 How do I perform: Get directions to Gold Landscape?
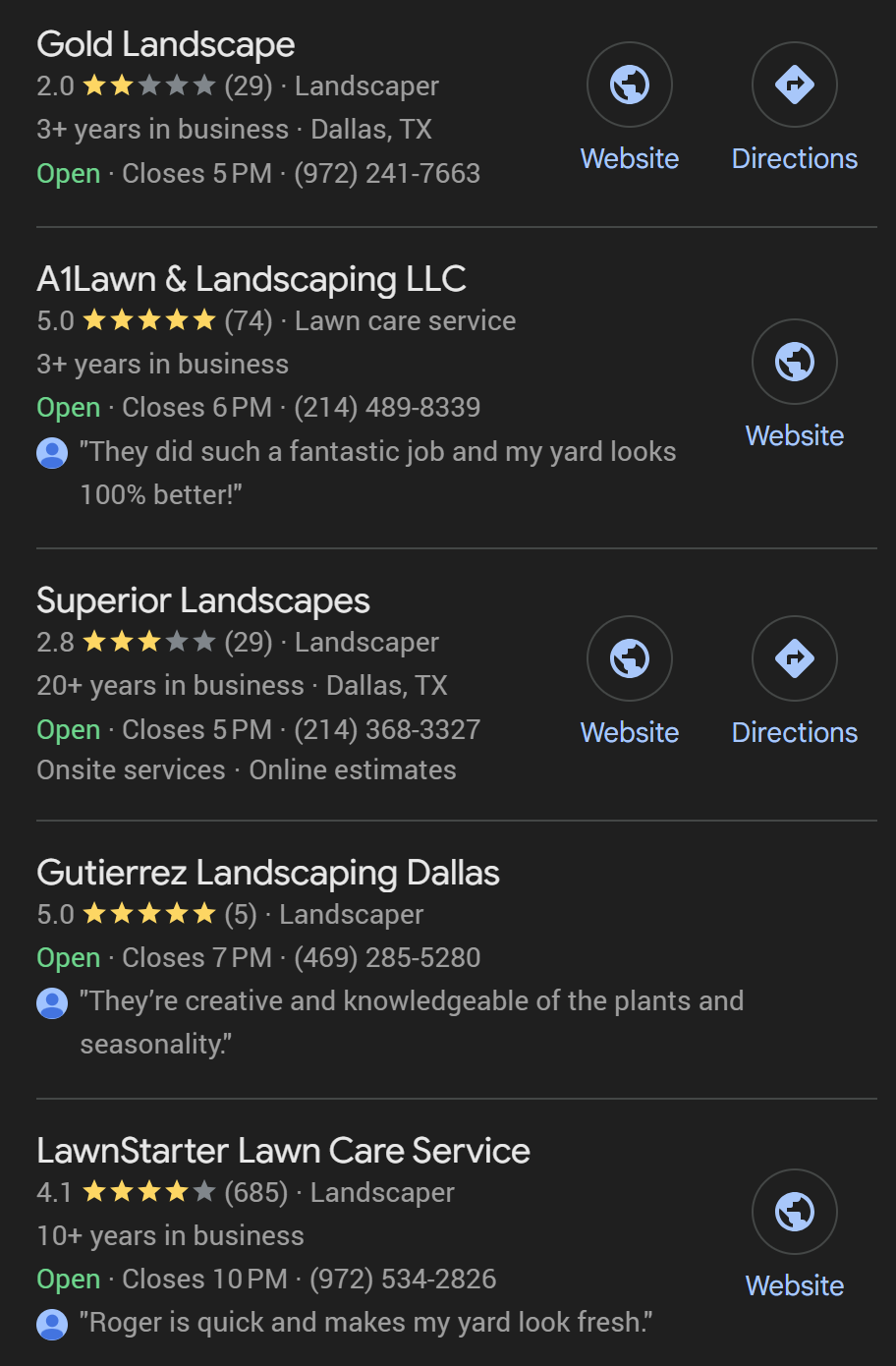[x=794, y=85]
